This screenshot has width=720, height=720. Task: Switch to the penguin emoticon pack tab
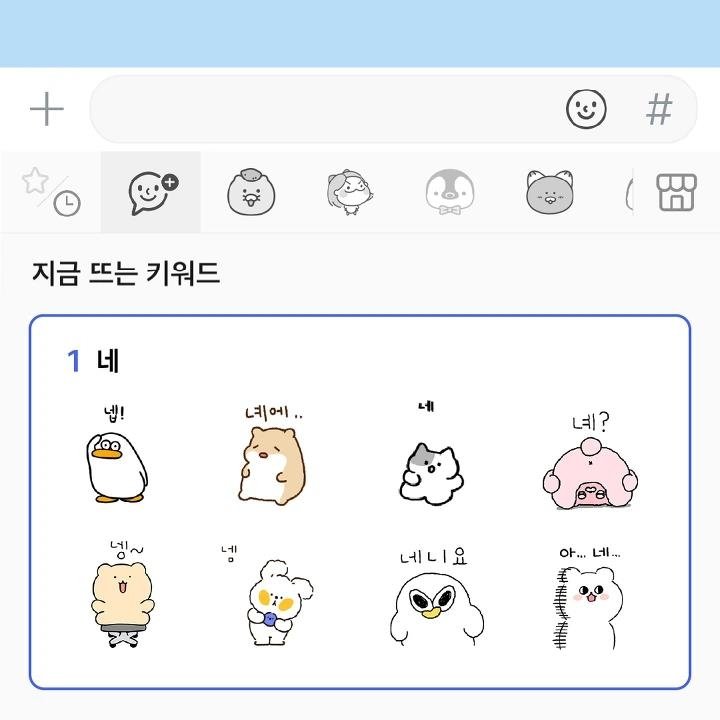[449, 192]
